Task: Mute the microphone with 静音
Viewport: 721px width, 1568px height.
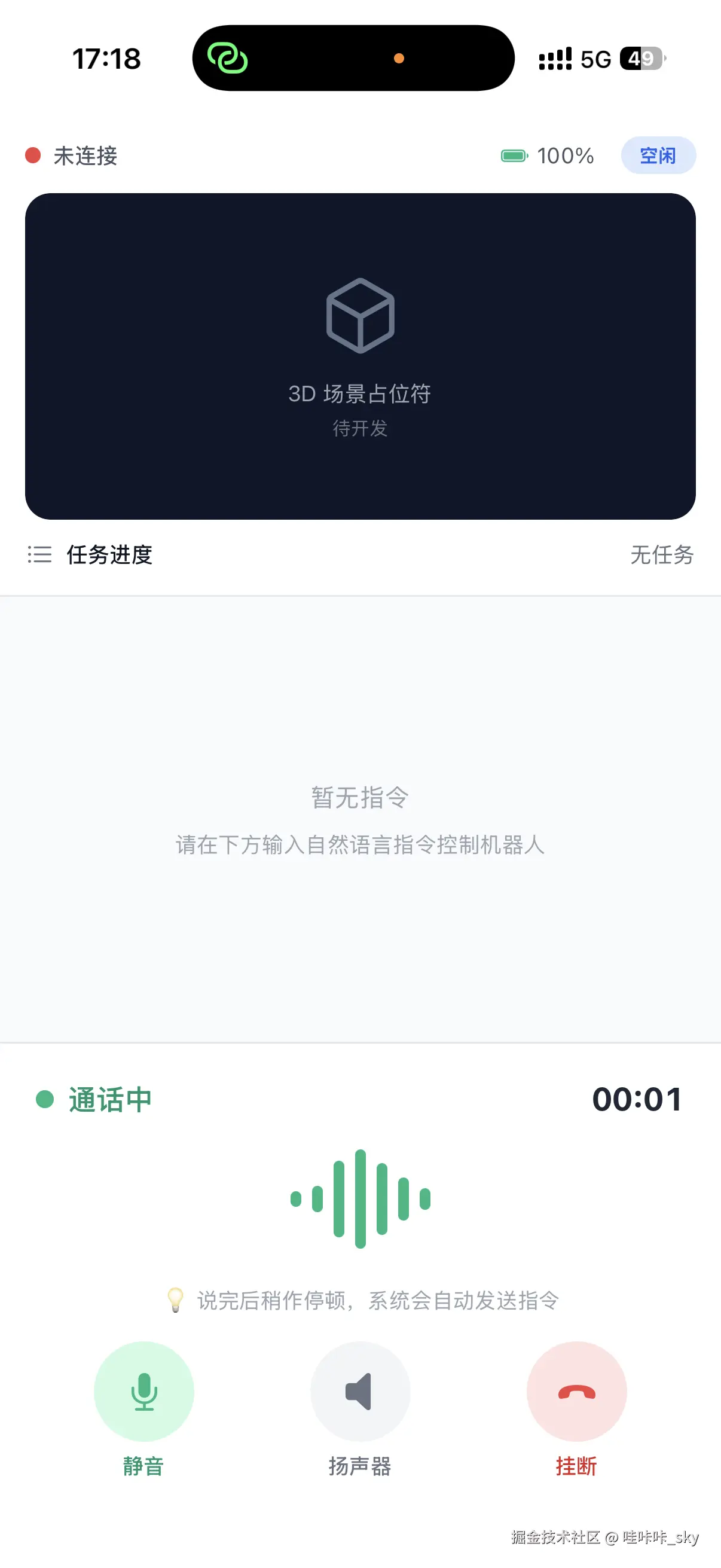Action: pos(144,1392)
